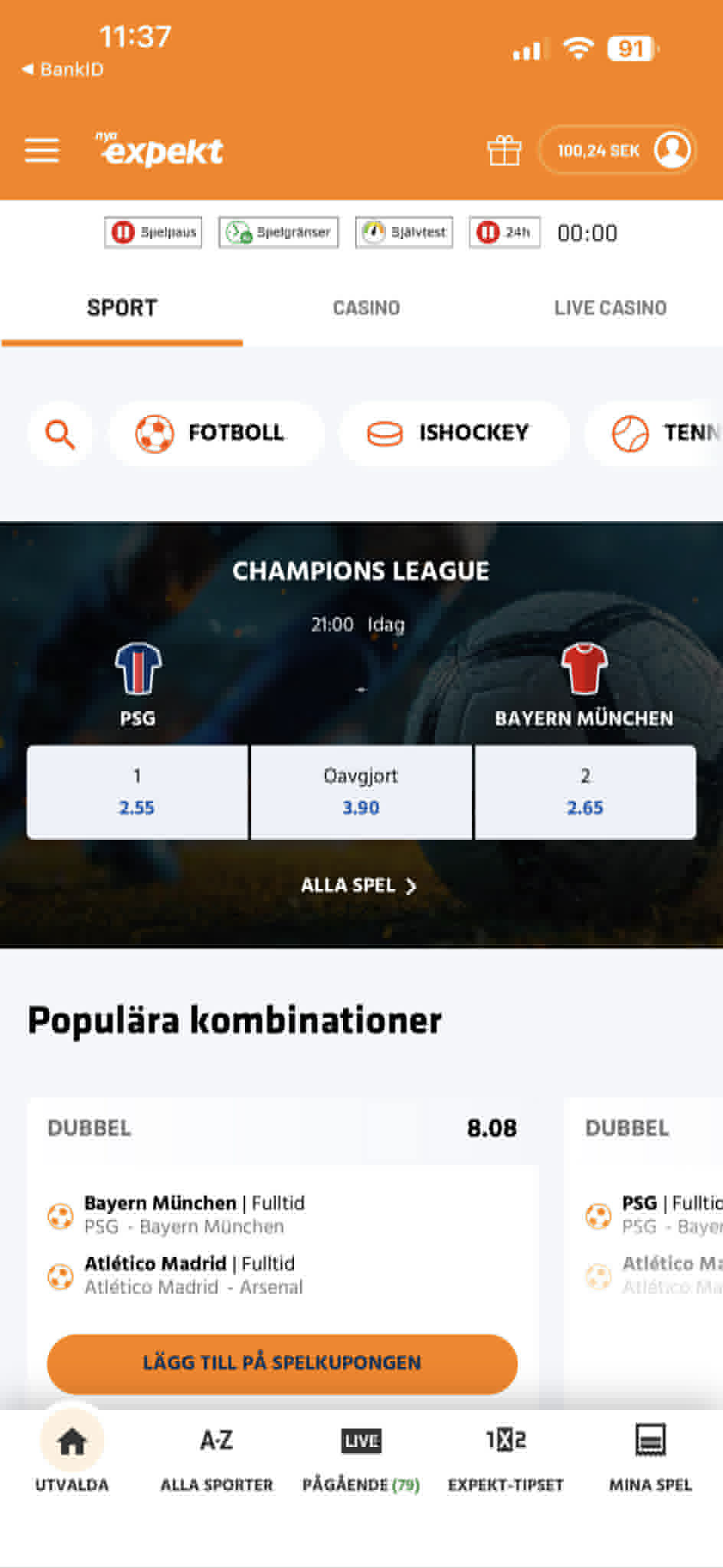Switch to the LIVE CASINO tab
This screenshot has width=723, height=1568.
point(610,307)
